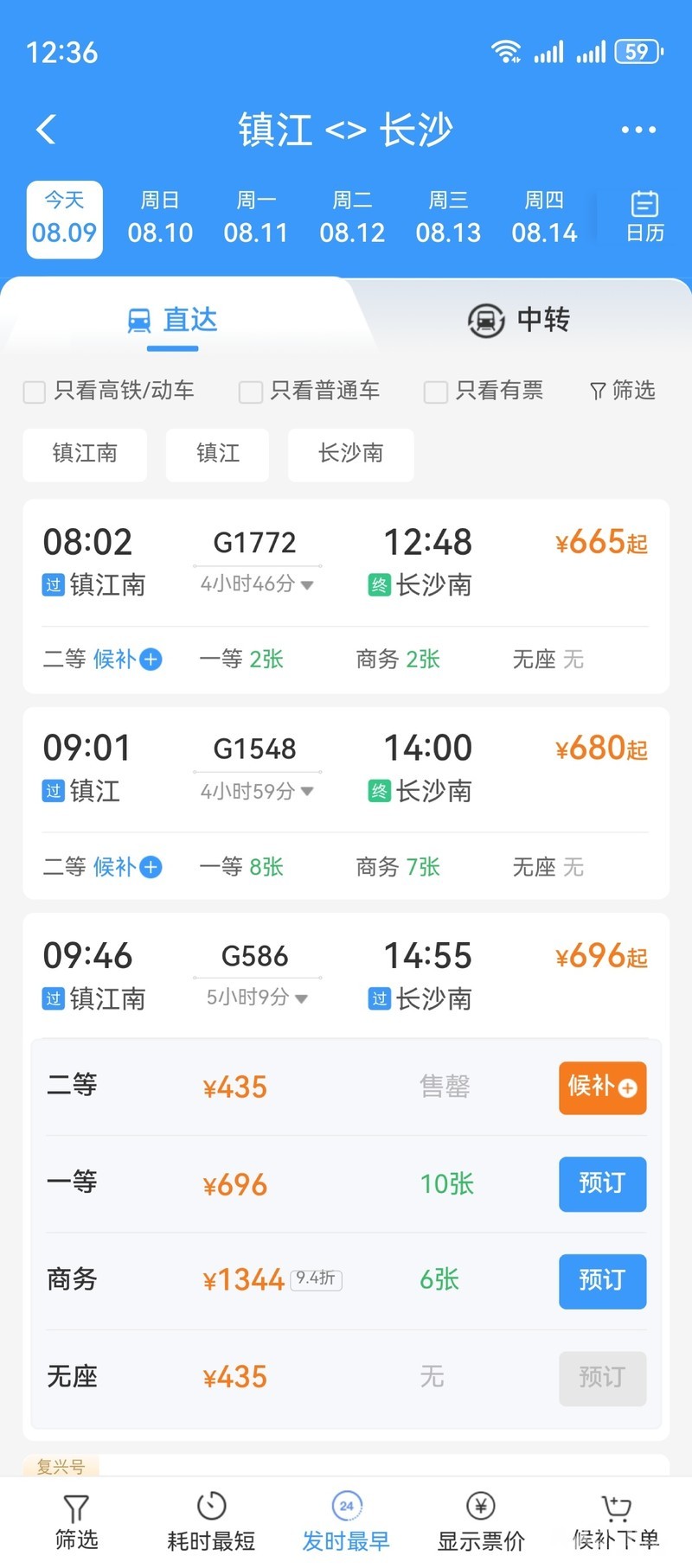Toggle 显示票价 in bottom bar
Screen dimensions: 692x1568
pos(481,1521)
